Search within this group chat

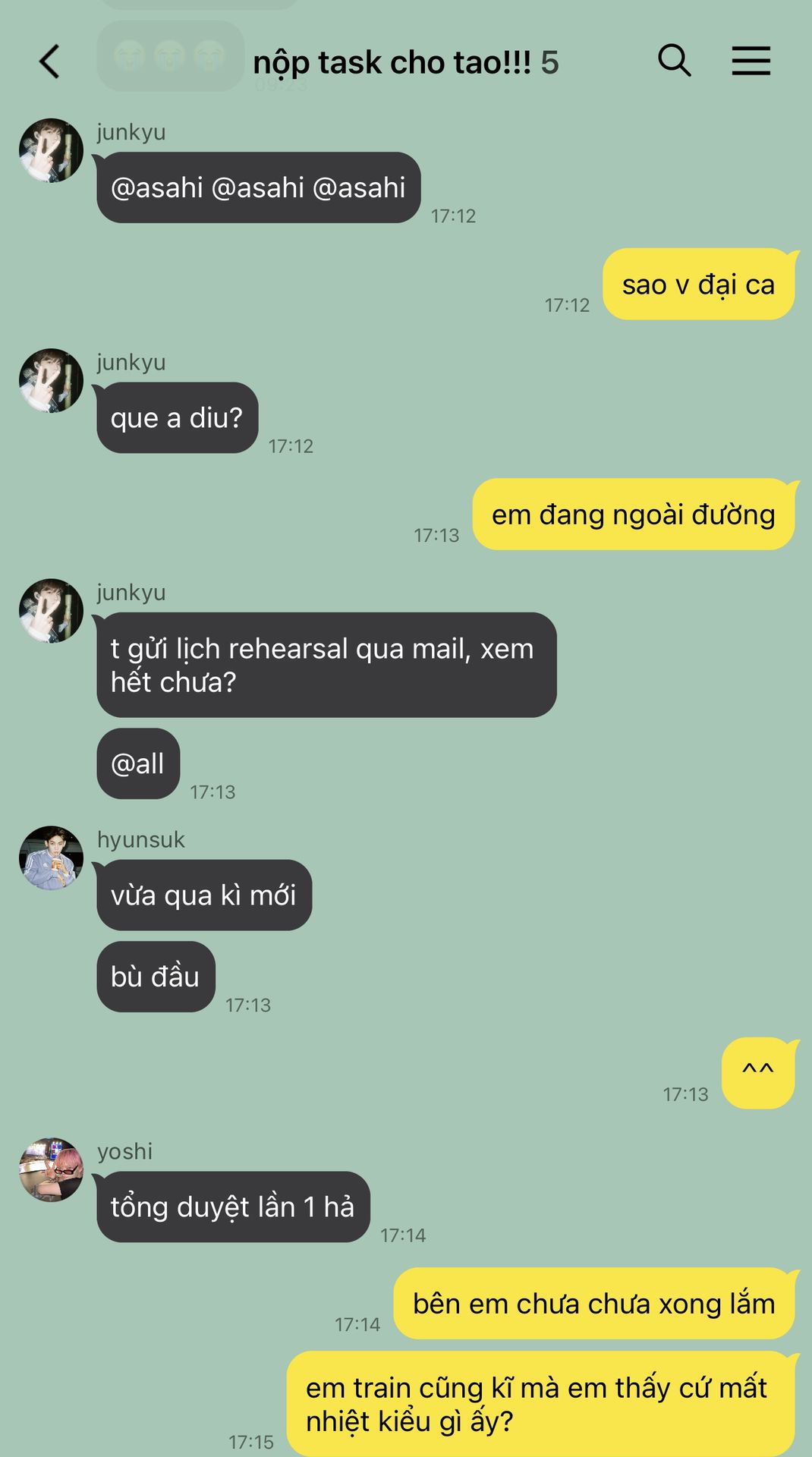[x=674, y=61]
